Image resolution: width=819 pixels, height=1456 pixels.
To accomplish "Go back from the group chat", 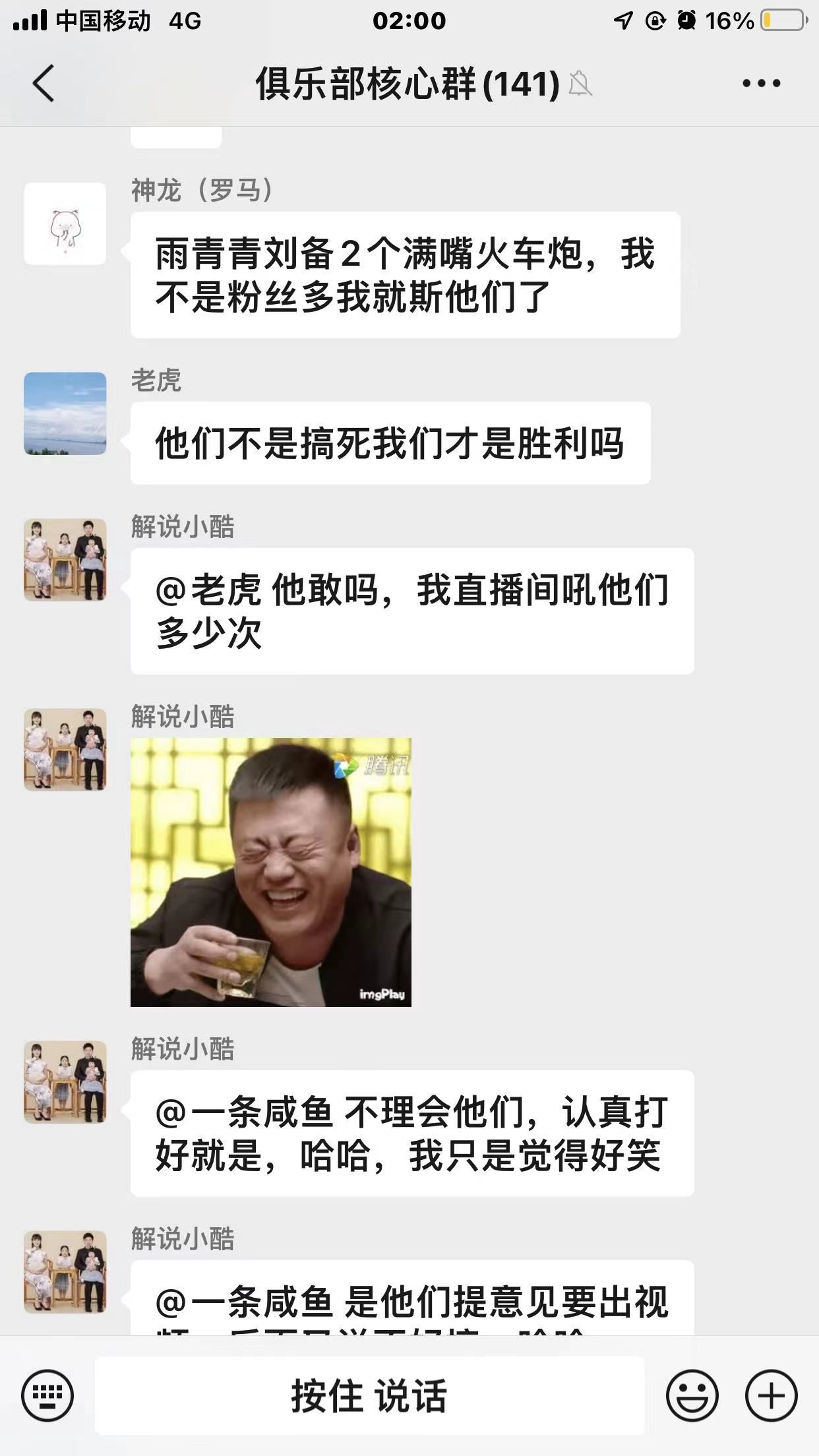I will point(44,84).
